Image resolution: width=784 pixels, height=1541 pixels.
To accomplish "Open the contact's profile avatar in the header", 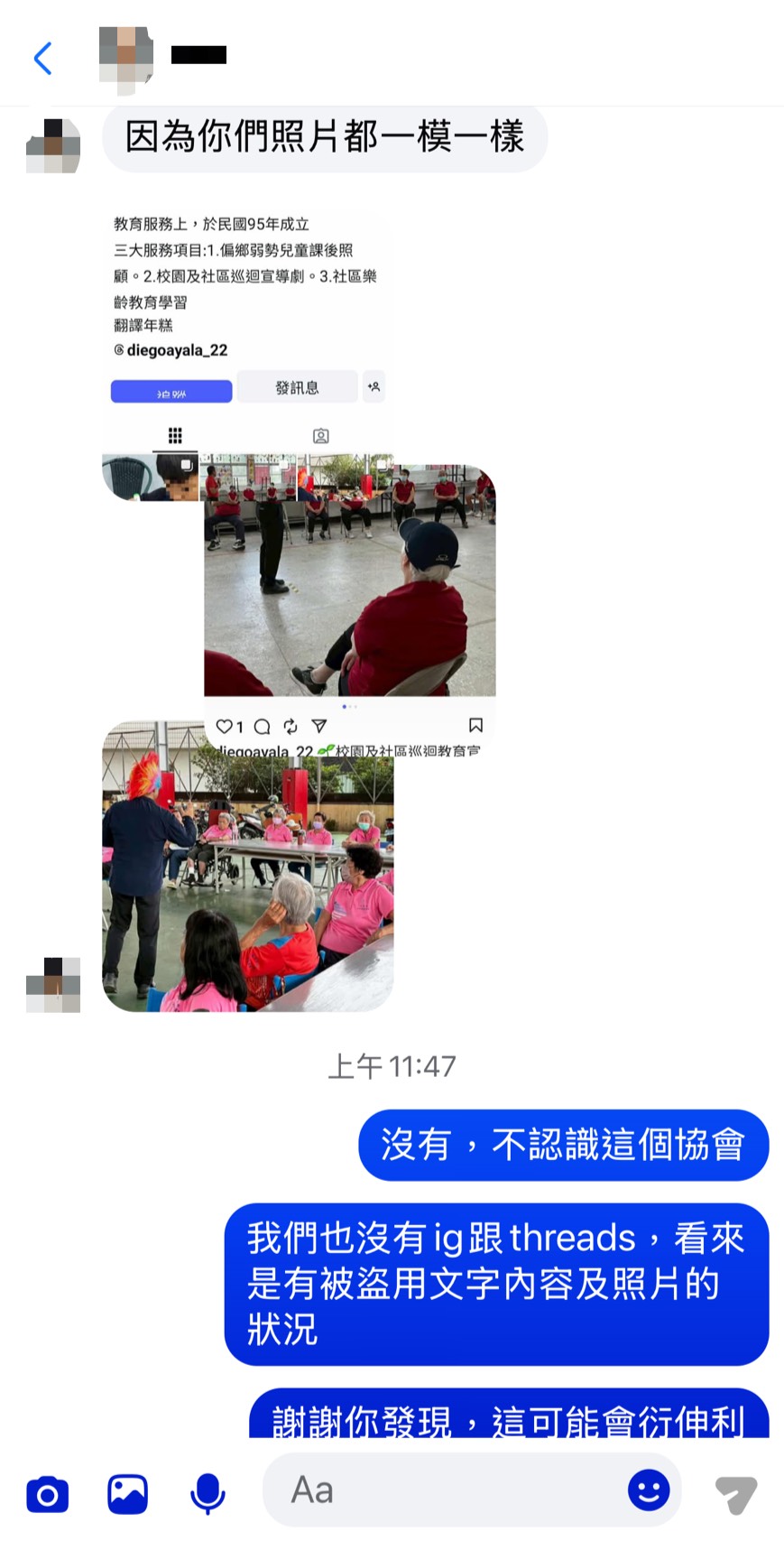I will pos(125,59).
